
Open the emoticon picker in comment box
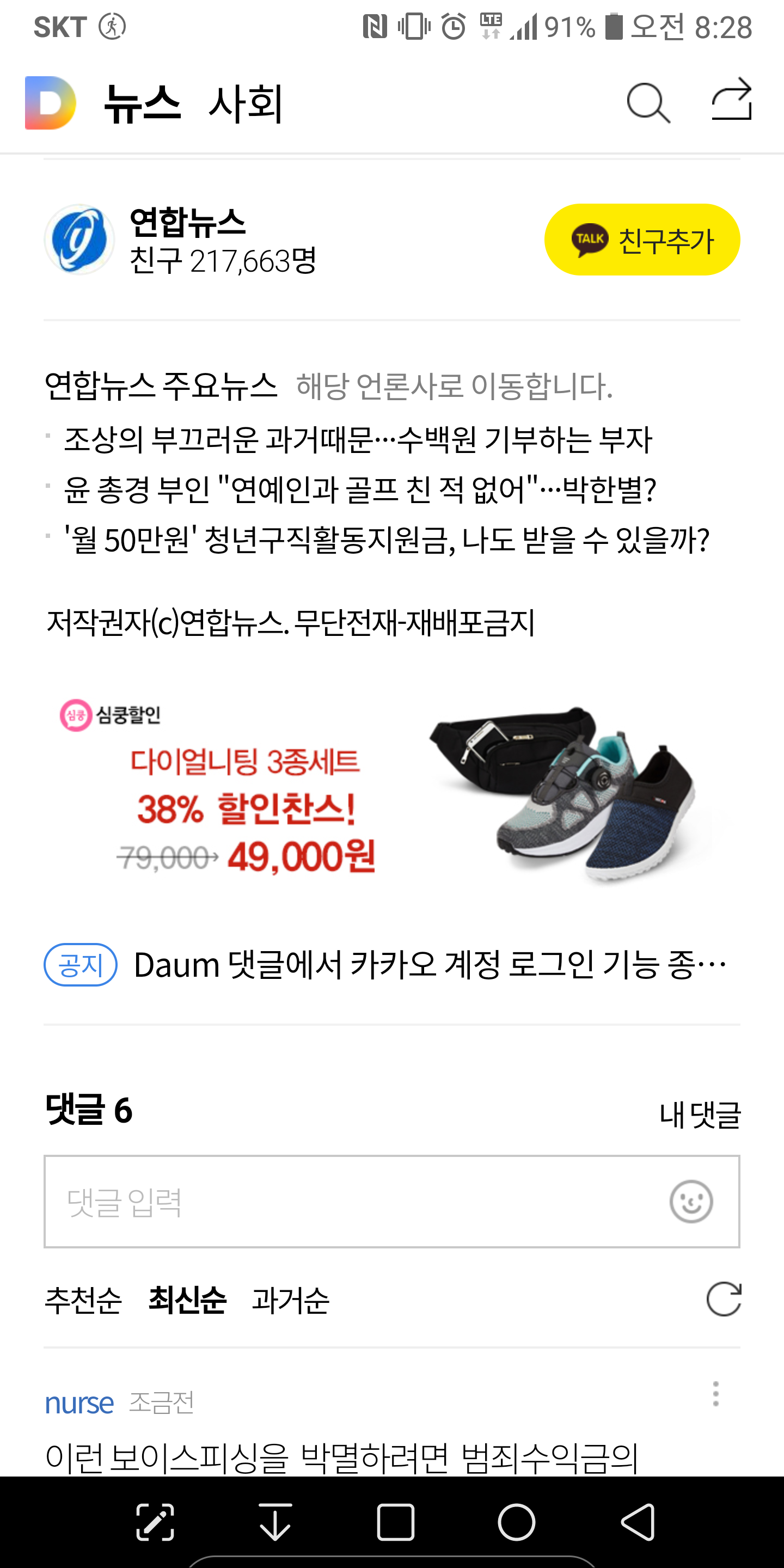click(691, 1202)
